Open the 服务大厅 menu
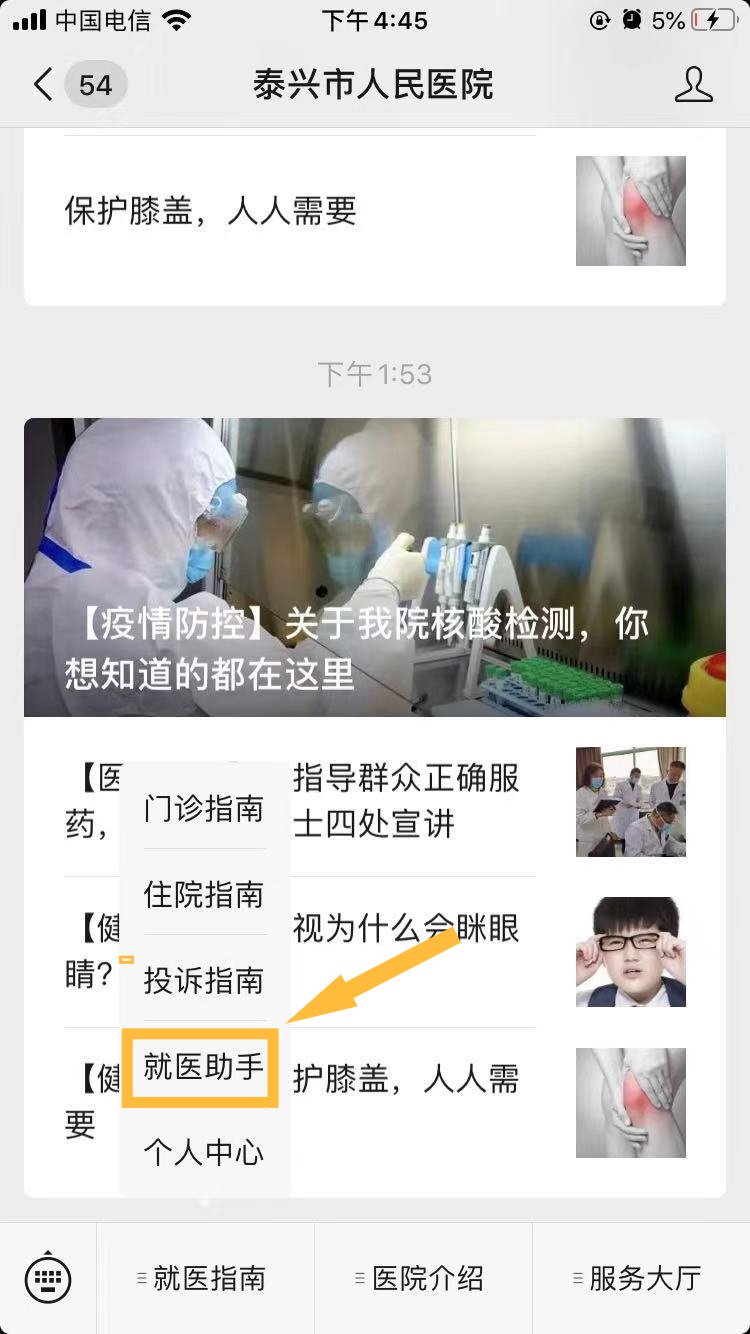Viewport: 750px width, 1334px height. [641, 1278]
